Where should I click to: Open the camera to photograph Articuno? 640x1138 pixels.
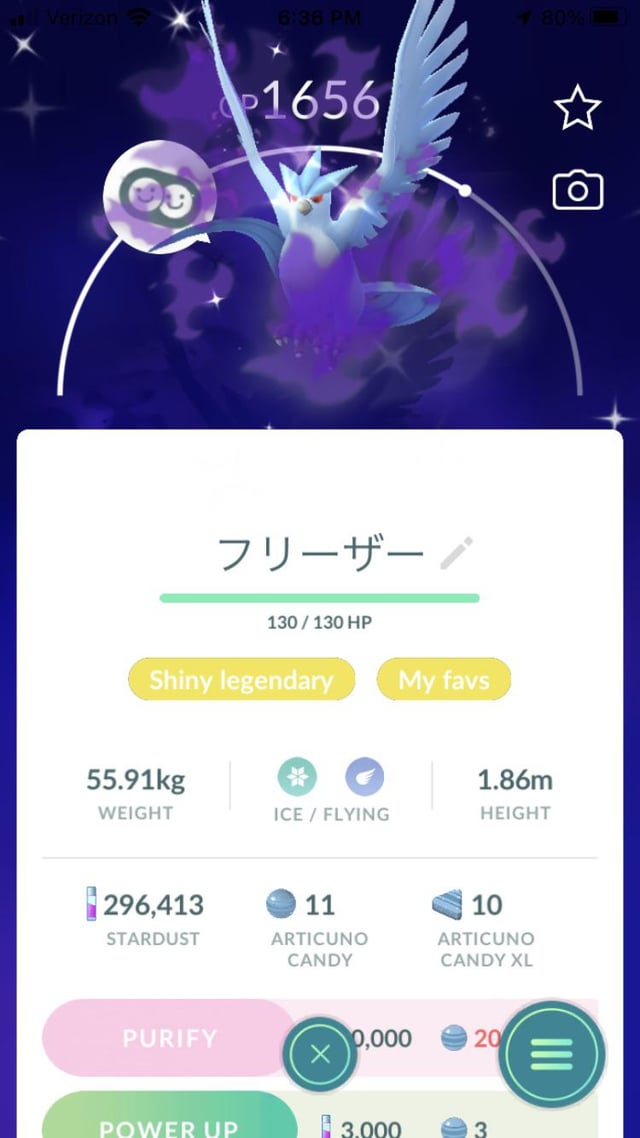click(x=577, y=190)
